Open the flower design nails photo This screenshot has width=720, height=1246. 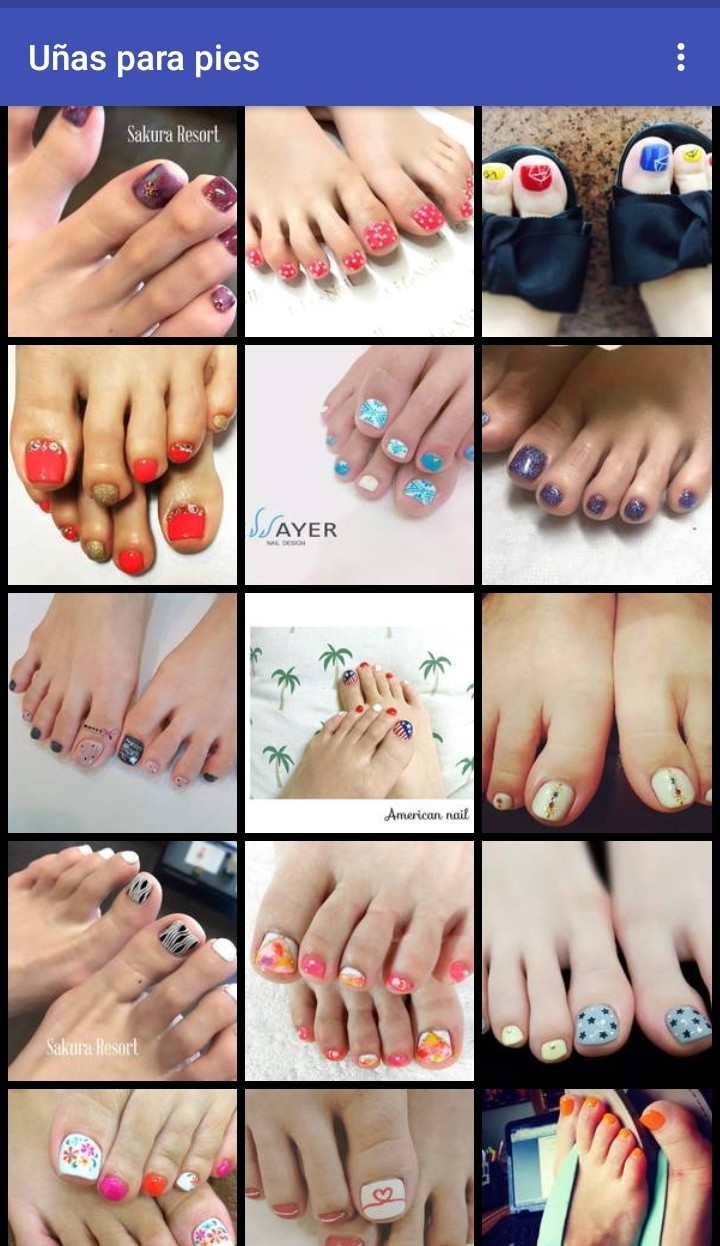[123, 1167]
